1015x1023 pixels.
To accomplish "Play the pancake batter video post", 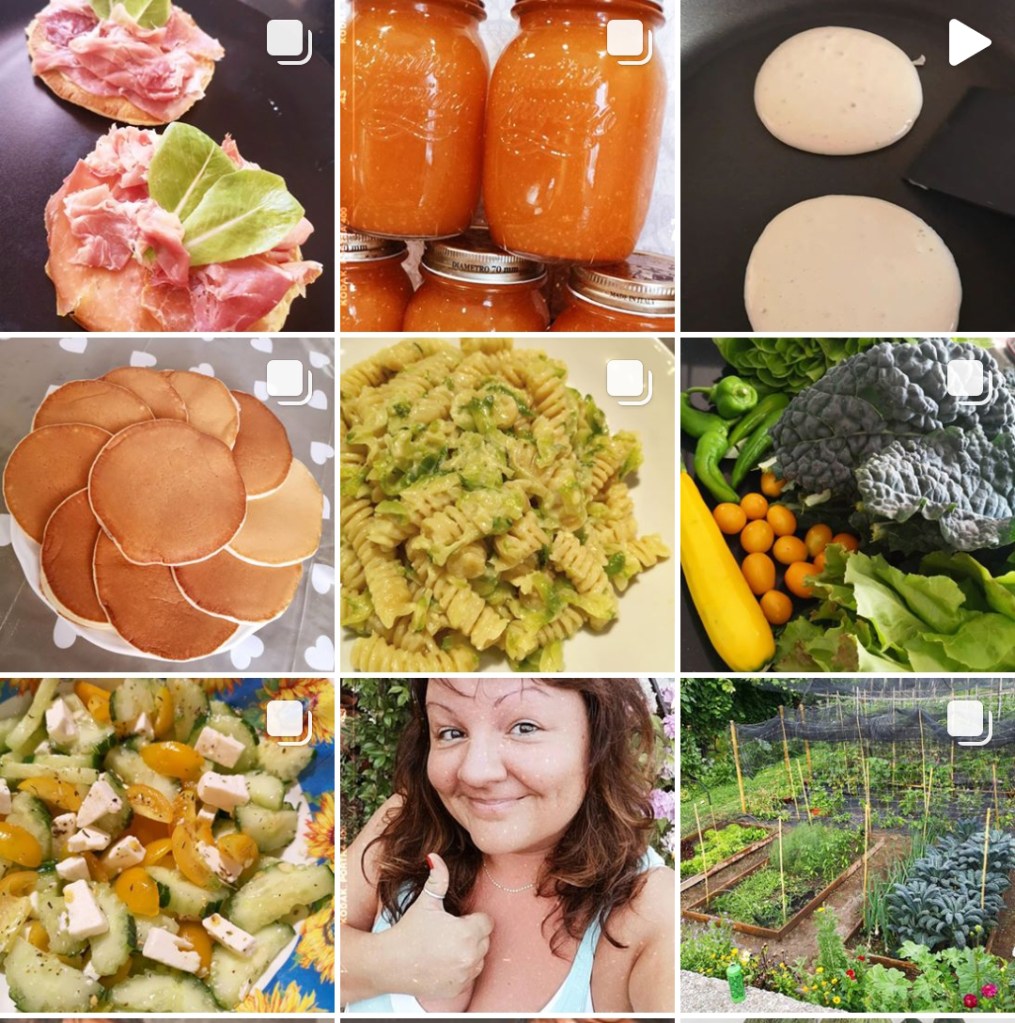I will [x=847, y=165].
